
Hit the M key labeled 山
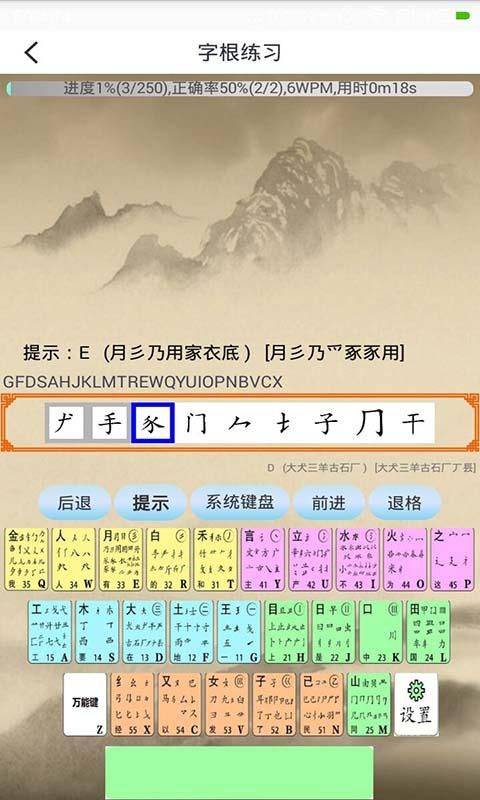pyautogui.click(x=369, y=704)
